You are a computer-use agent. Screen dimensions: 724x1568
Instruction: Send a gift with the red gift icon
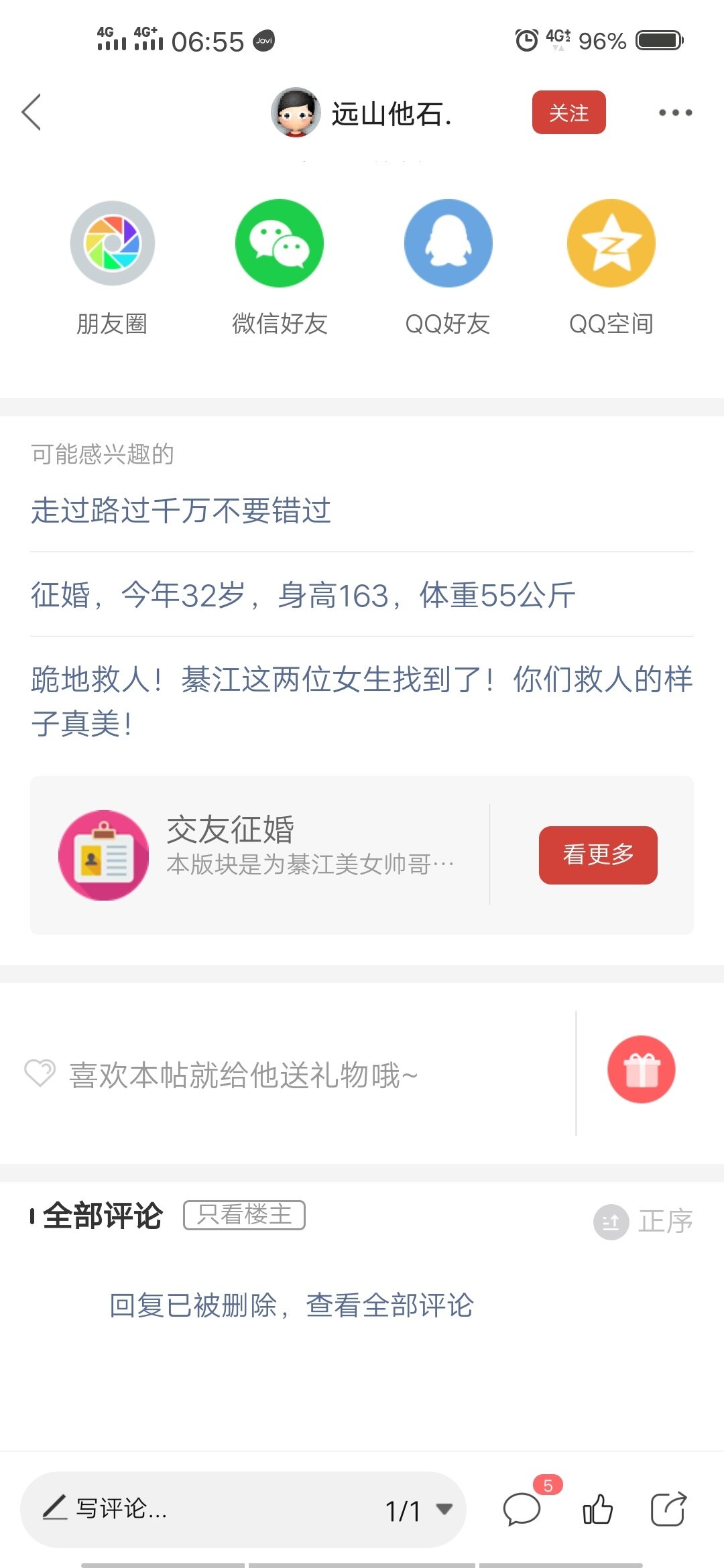click(x=641, y=1069)
